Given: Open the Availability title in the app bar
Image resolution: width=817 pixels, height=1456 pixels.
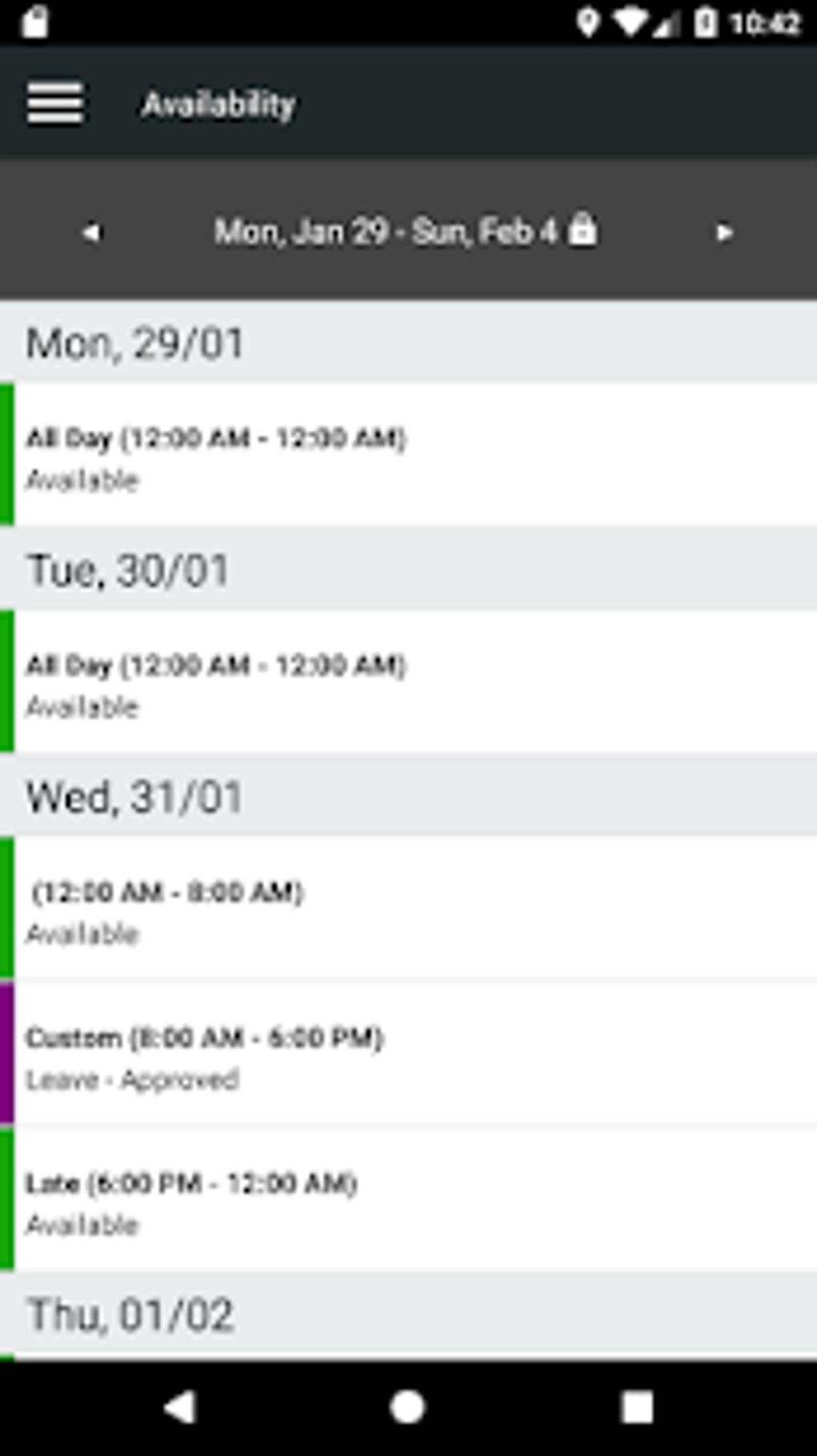Looking at the screenshot, I should tap(218, 103).
